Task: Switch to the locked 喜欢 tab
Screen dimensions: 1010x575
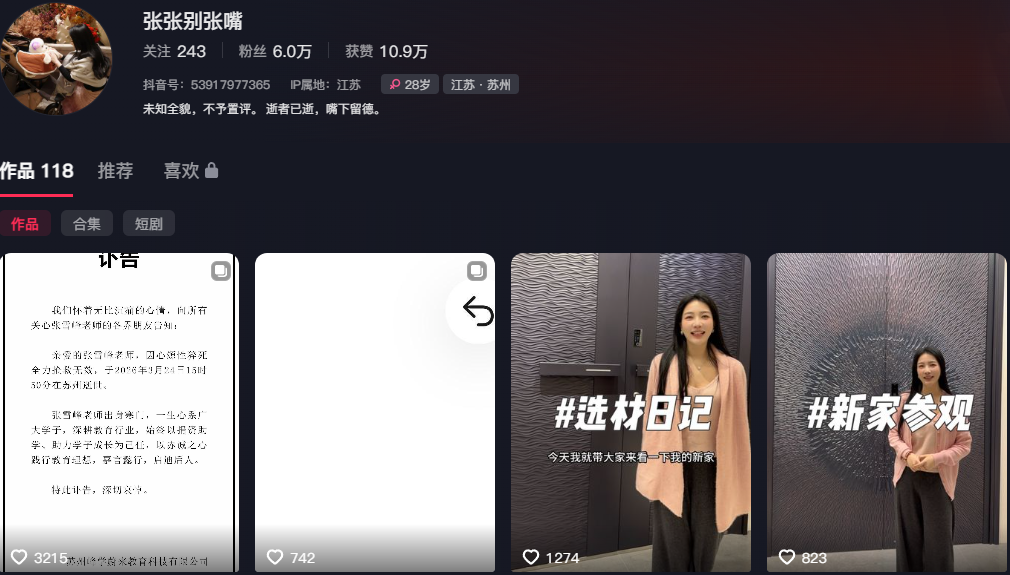Action: click(x=190, y=171)
